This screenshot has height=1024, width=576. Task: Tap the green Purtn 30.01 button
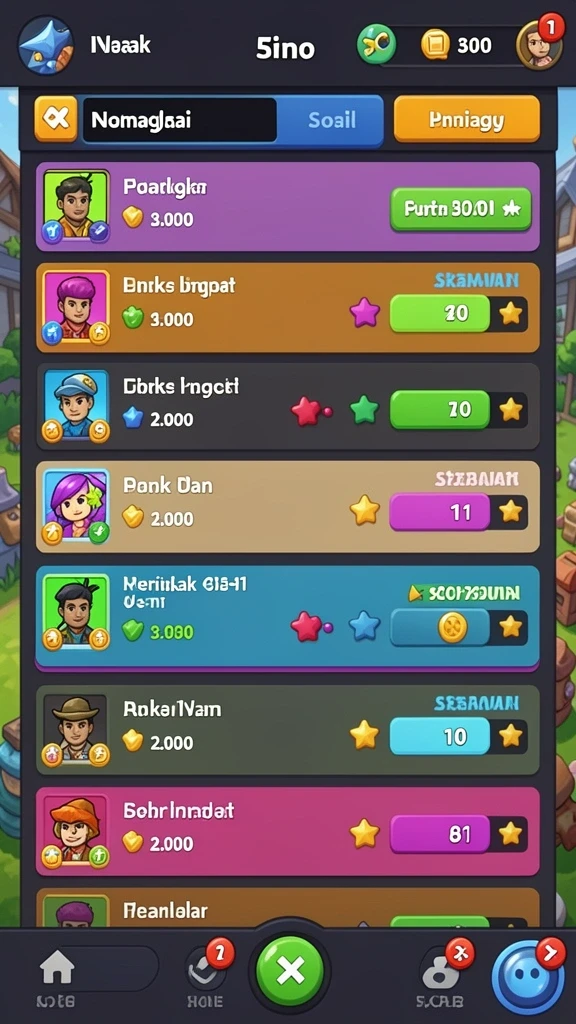(x=460, y=209)
